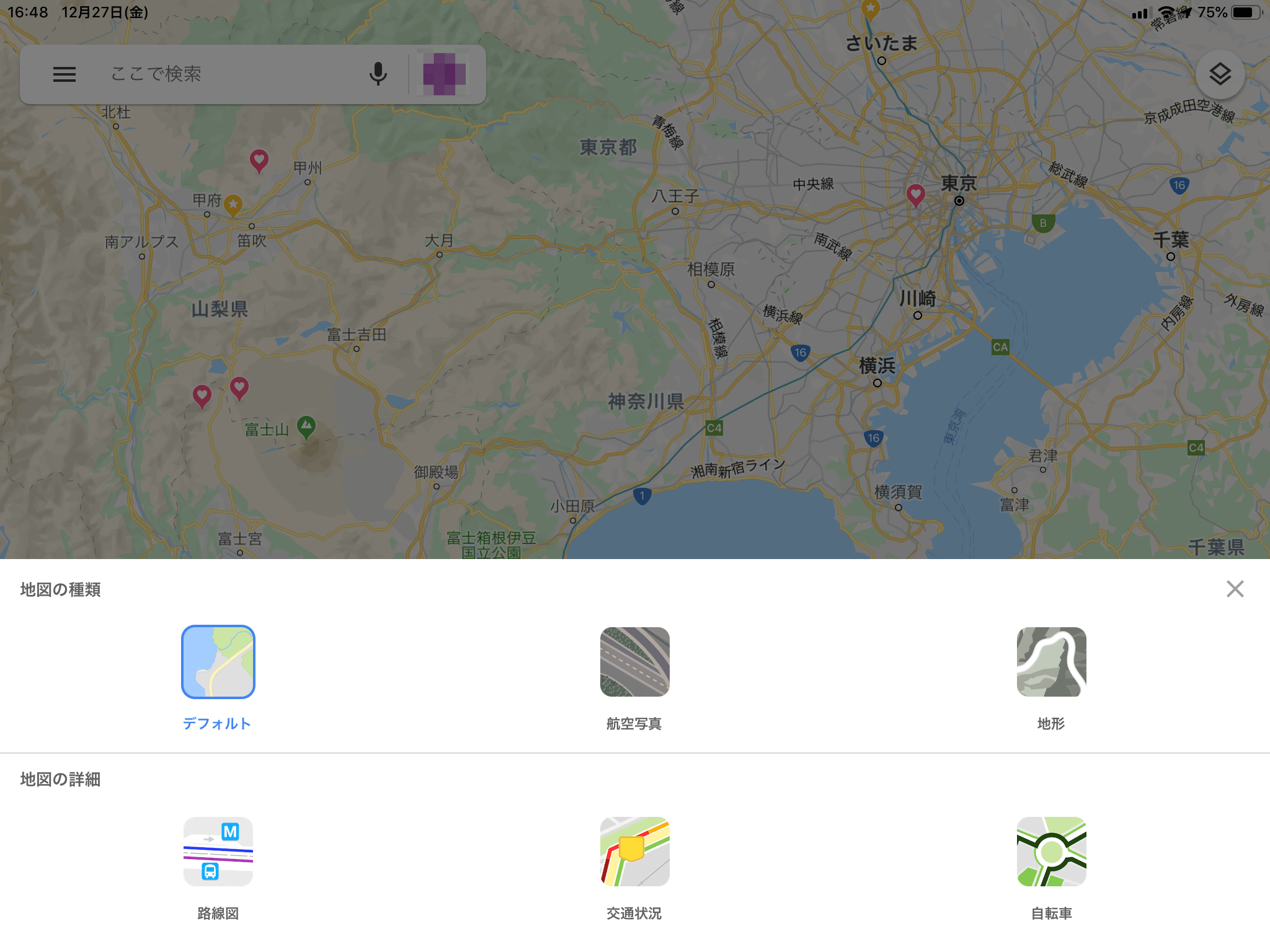Switch to 航空写真 satellite view
Screen dimensions: 1270x952
(634, 662)
